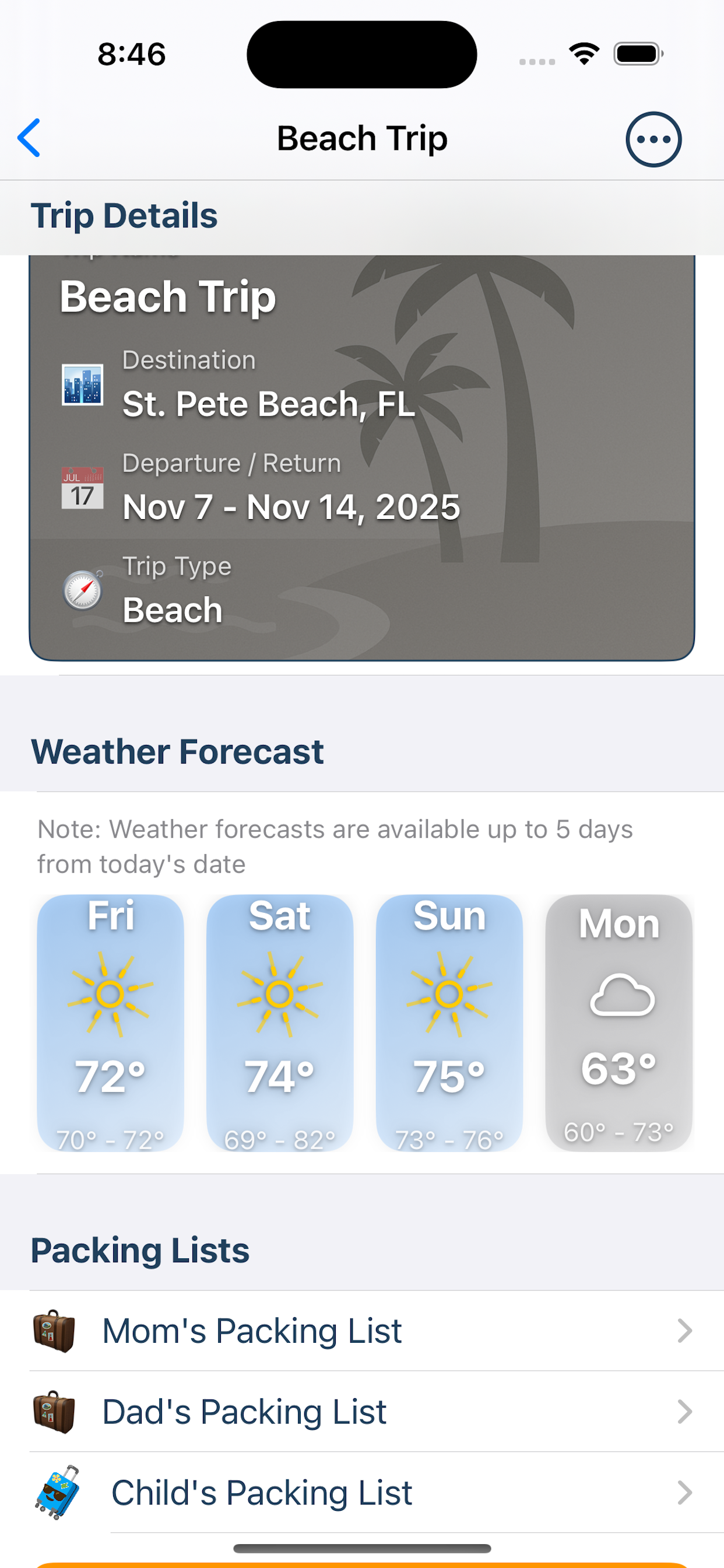
Task: Open Mom's Packing List
Action: click(251, 1330)
